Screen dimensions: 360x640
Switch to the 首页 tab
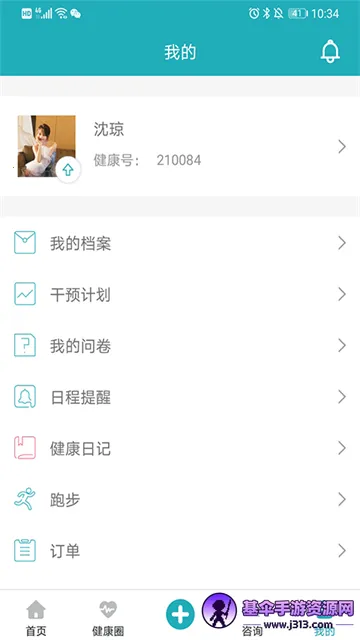(x=36, y=617)
